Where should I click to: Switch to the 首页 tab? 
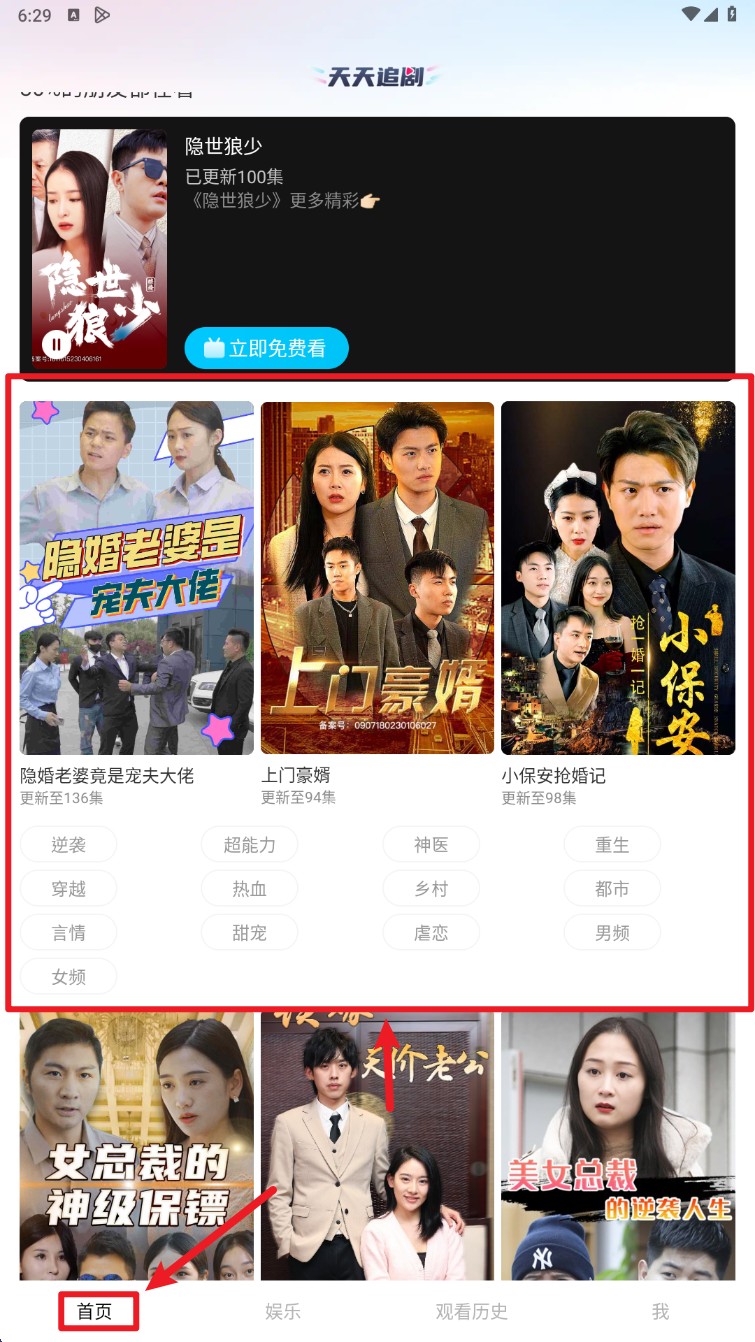coord(95,1311)
